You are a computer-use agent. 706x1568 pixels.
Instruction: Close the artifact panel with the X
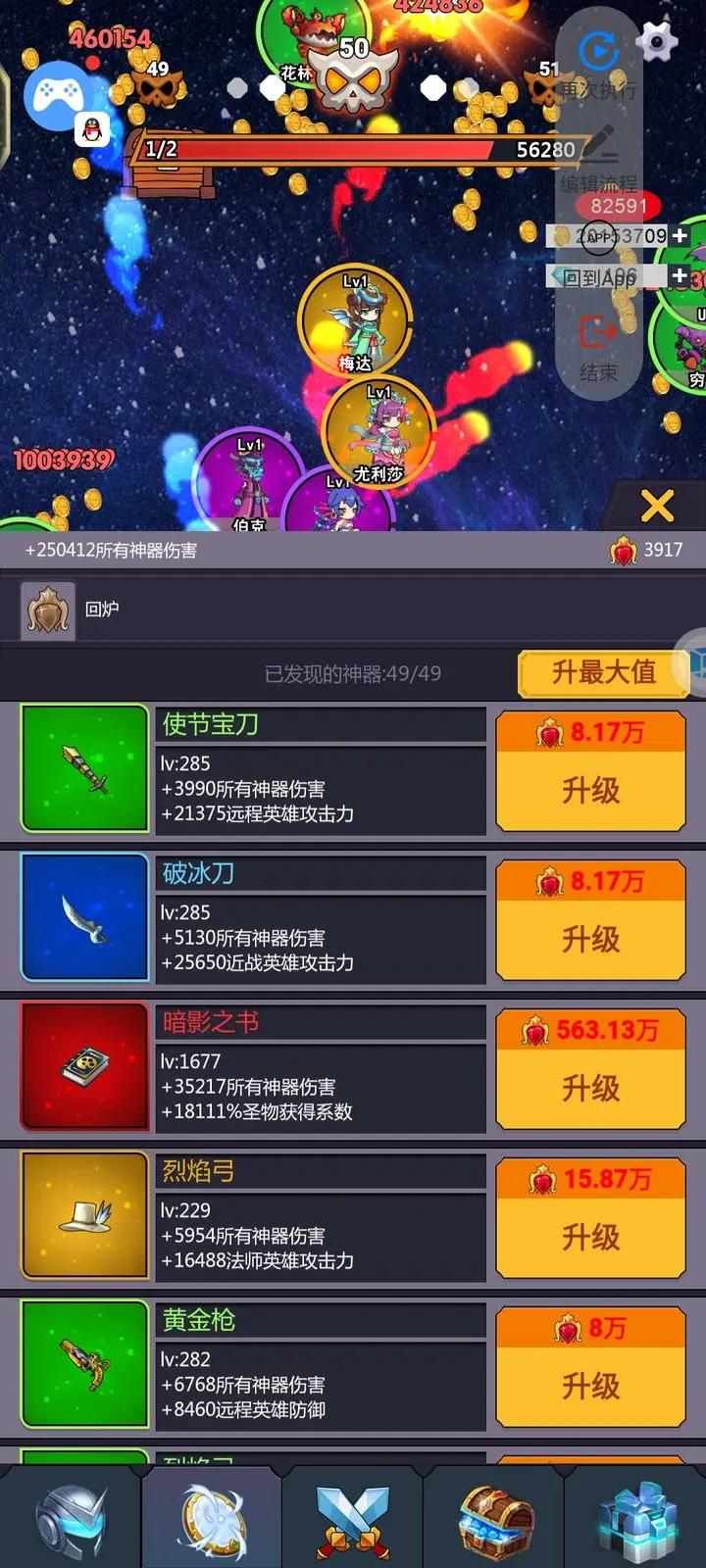tap(656, 506)
